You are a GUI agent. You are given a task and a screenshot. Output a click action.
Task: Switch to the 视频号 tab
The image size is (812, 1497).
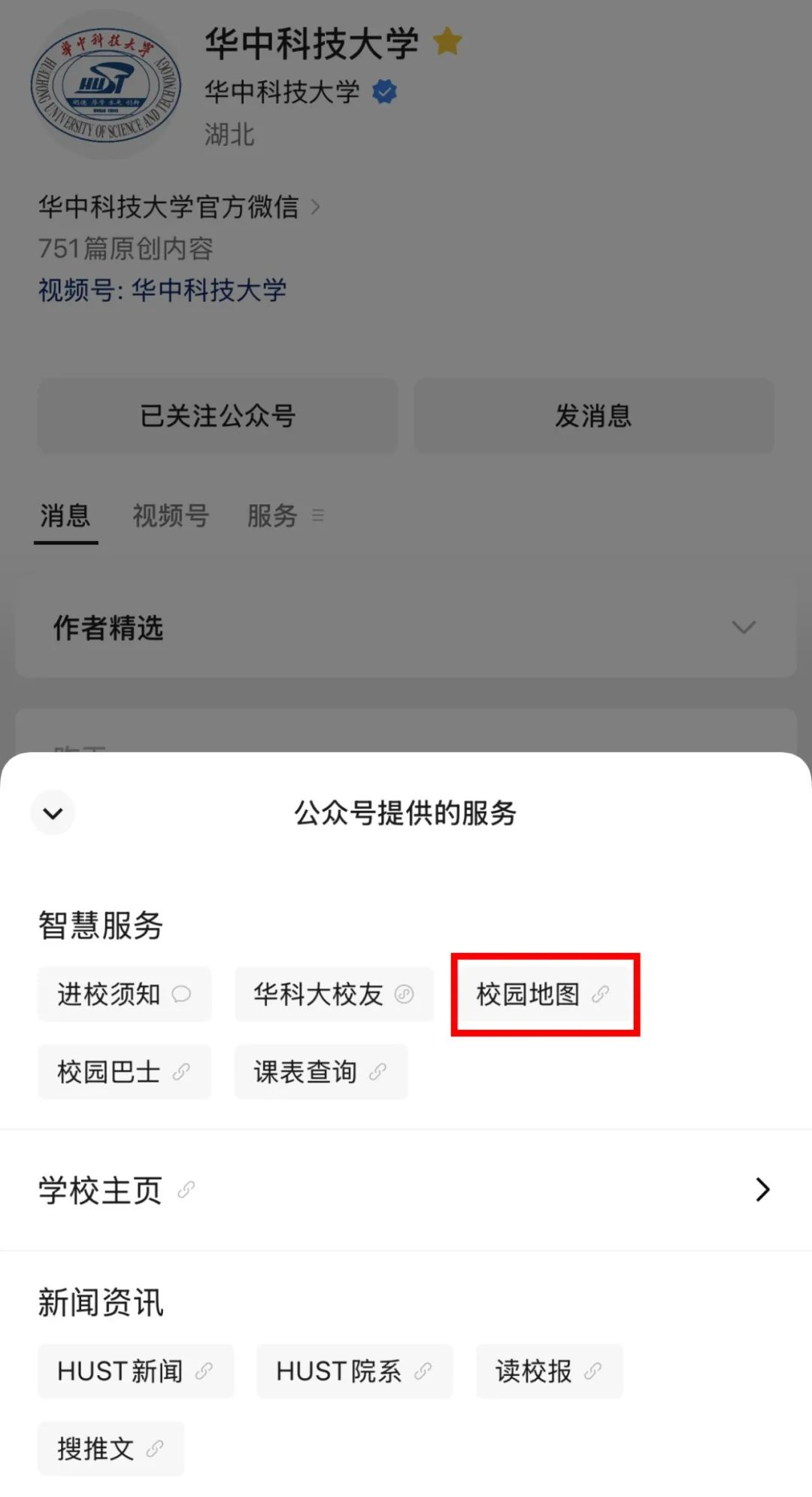[x=171, y=516]
